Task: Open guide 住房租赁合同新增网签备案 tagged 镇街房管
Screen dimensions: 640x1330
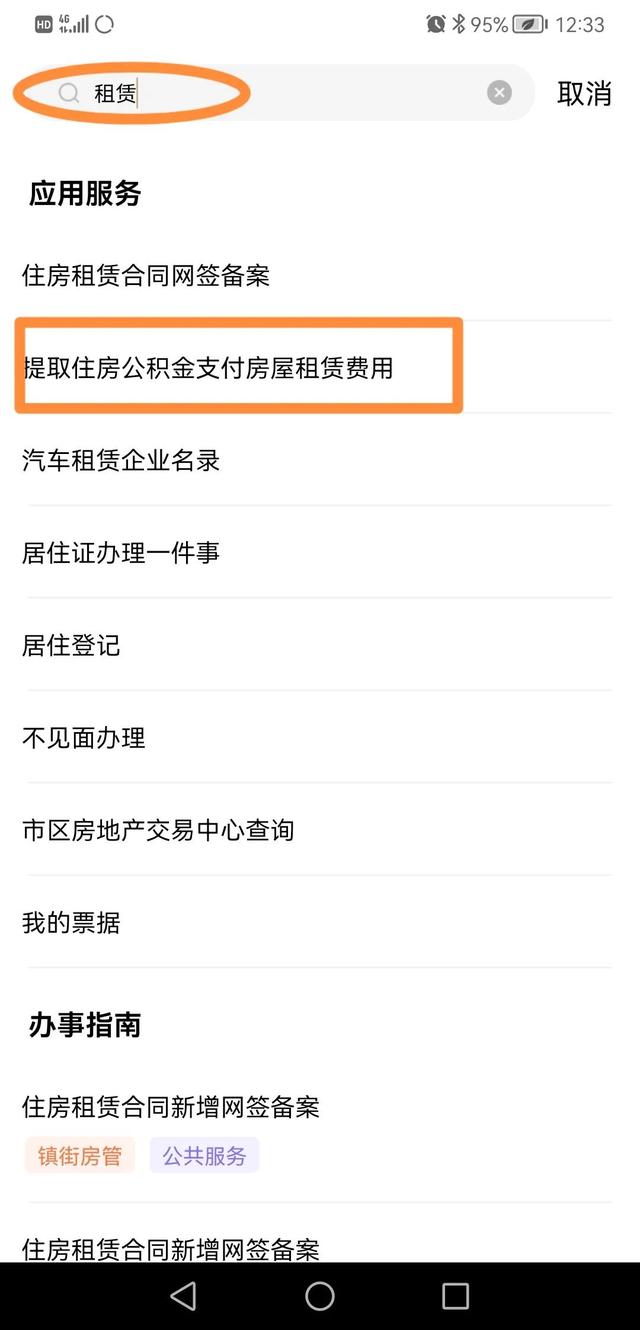Action: [171, 1107]
